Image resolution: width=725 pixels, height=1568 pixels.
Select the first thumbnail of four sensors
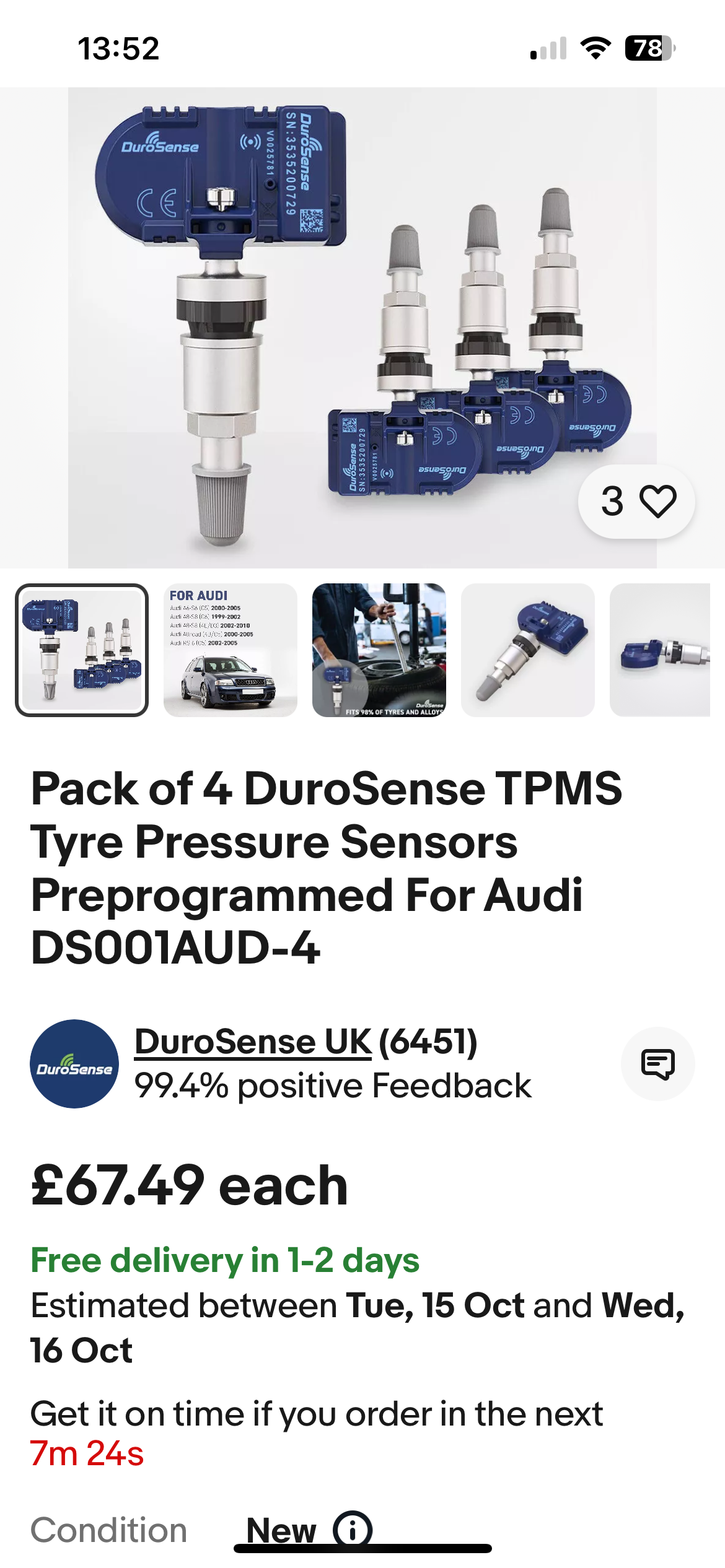pos(82,650)
